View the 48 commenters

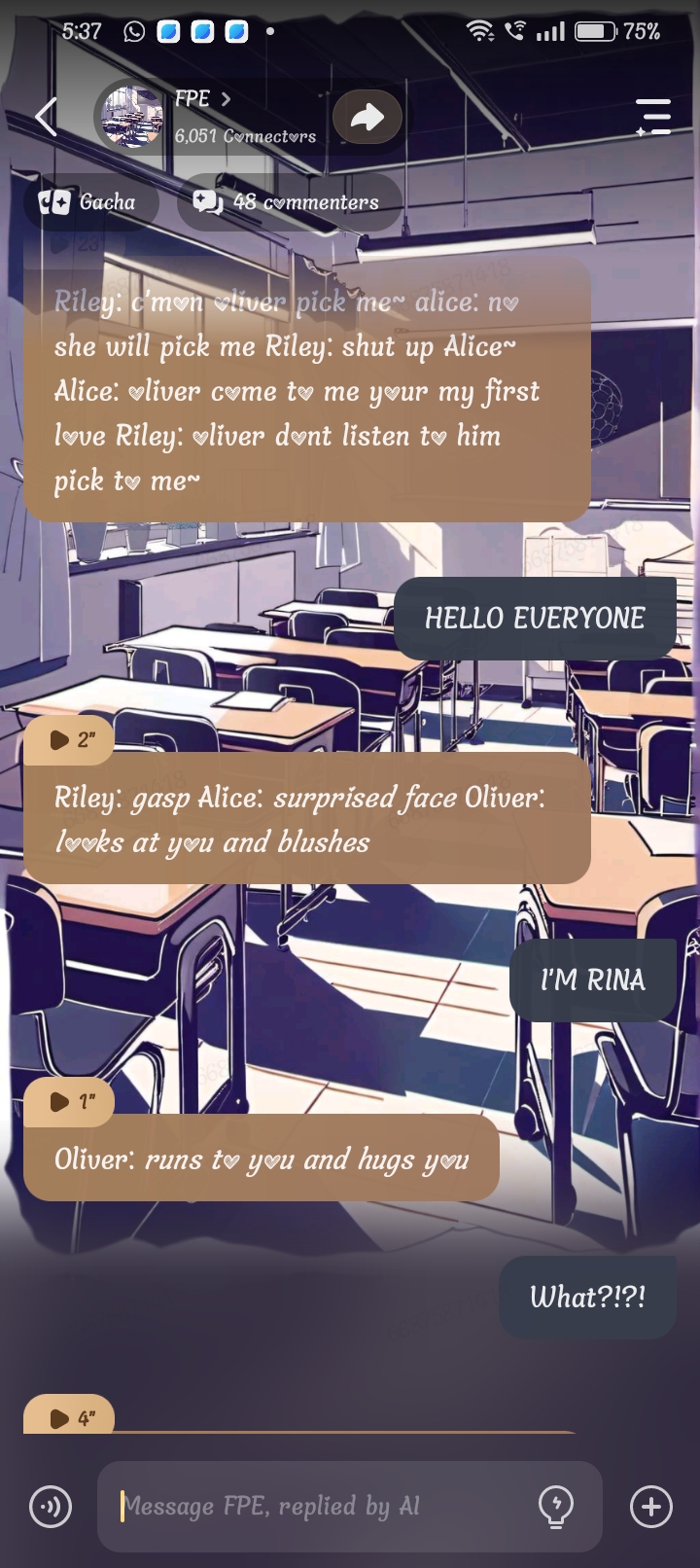click(289, 202)
